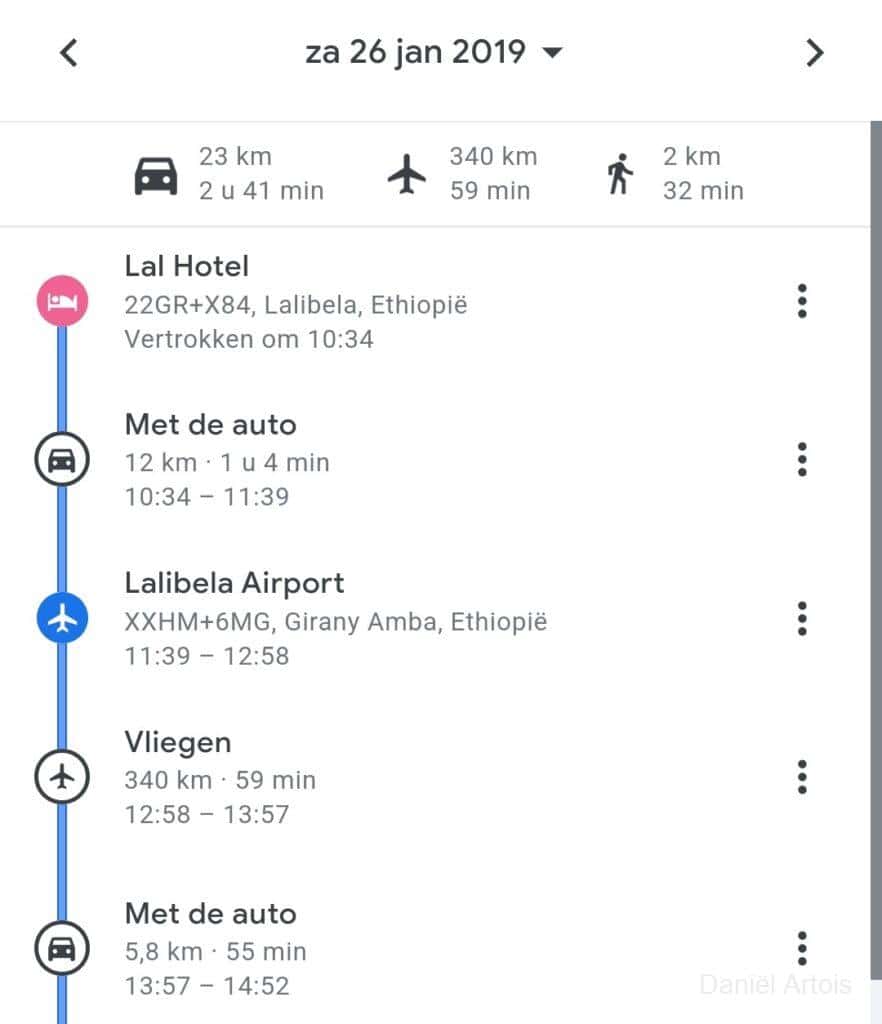Show more options for Lalibela Airport

point(801,619)
